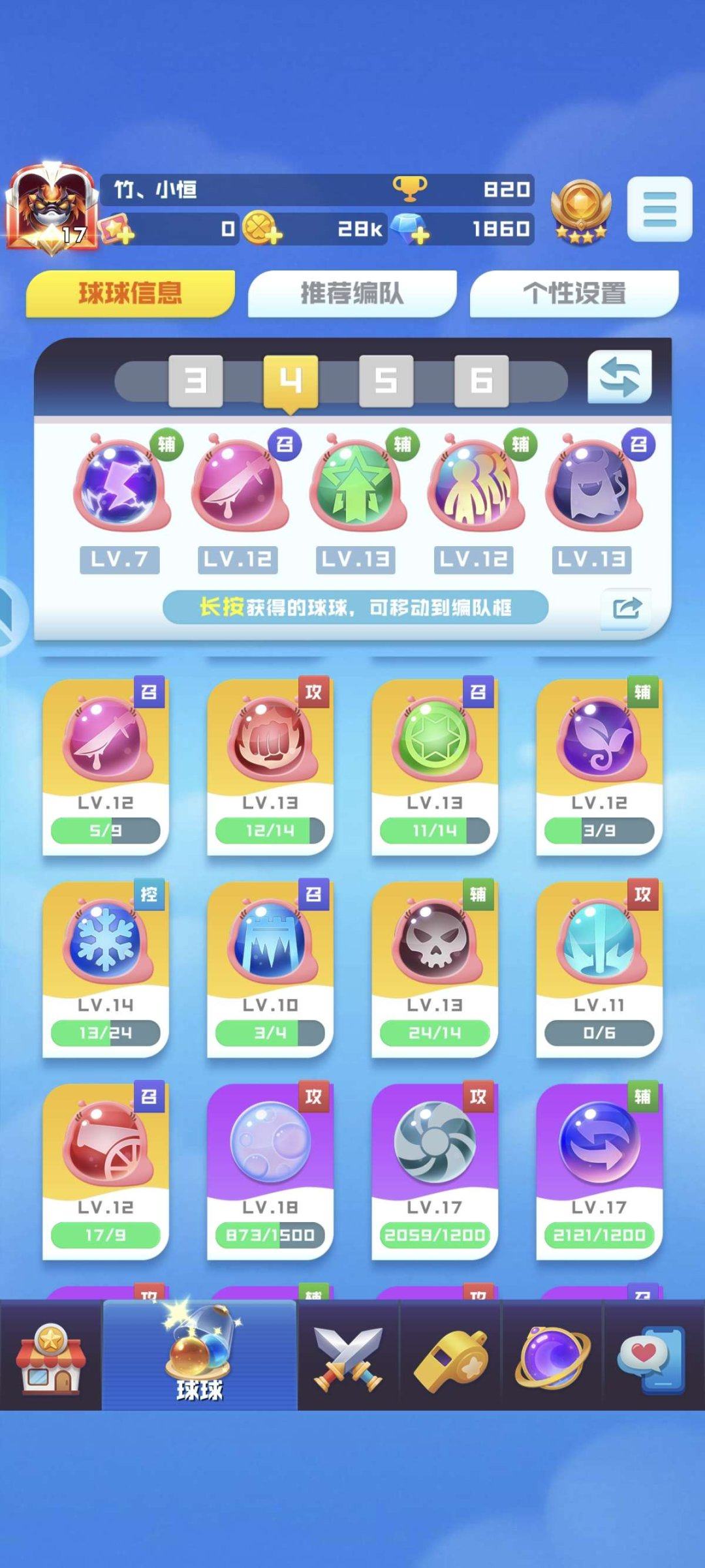Open the hamburger menu button
This screenshot has width=705, height=1568.
[659, 209]
